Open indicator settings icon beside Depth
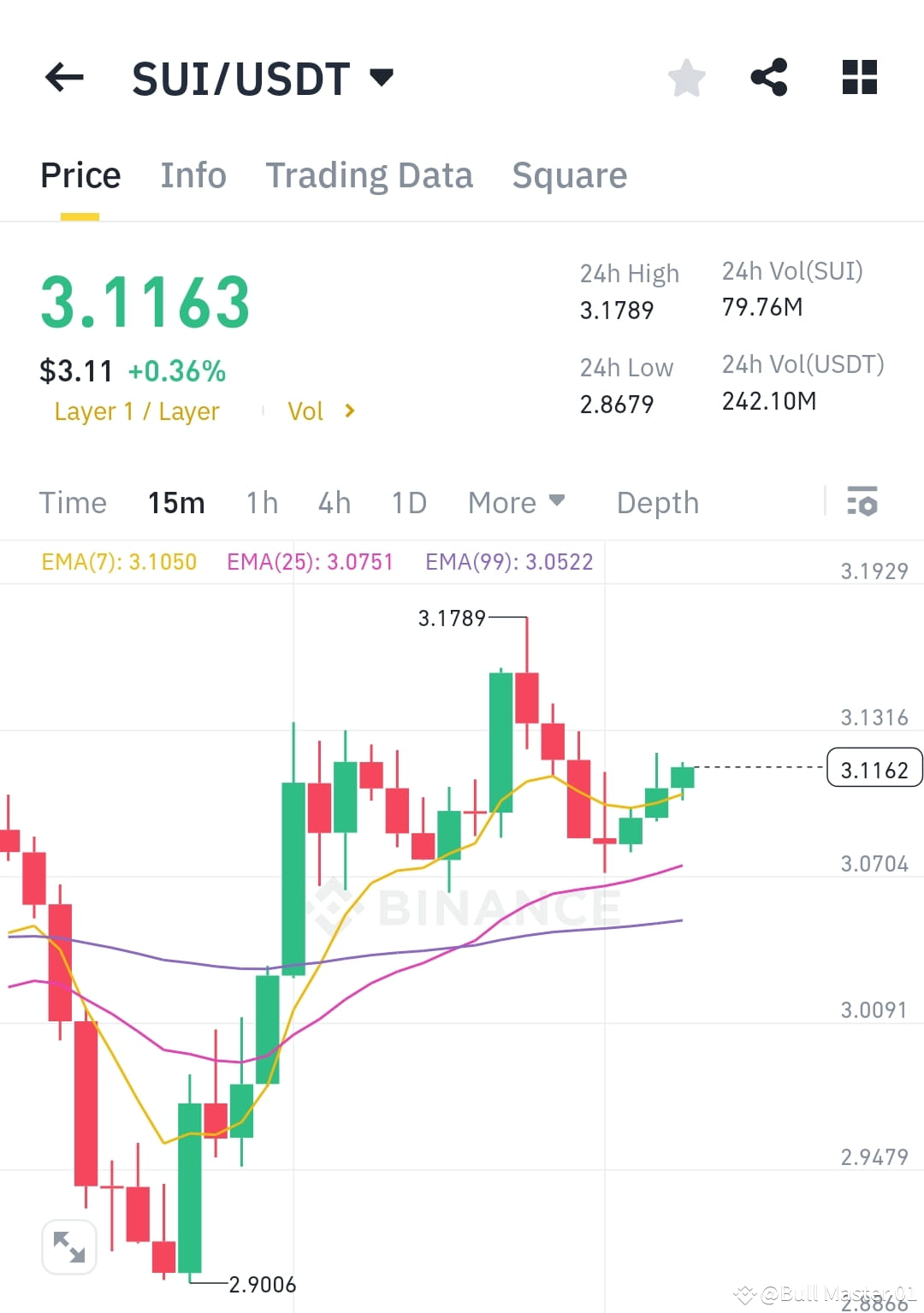The height and width of the screenshot is (1313, 924). (x=863, y=503)
